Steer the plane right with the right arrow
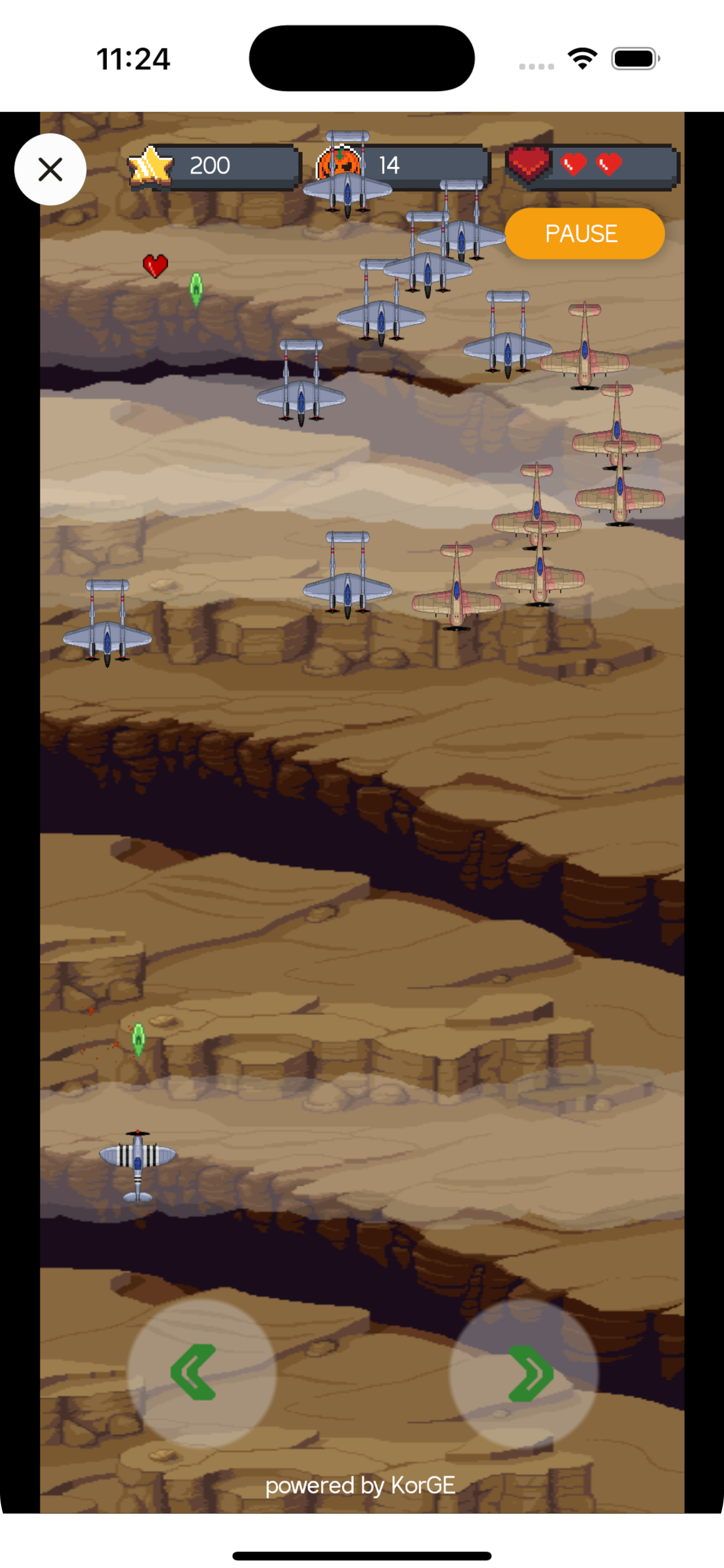The width and height of the screenshot is (724, 1568). coord(524,1373)
